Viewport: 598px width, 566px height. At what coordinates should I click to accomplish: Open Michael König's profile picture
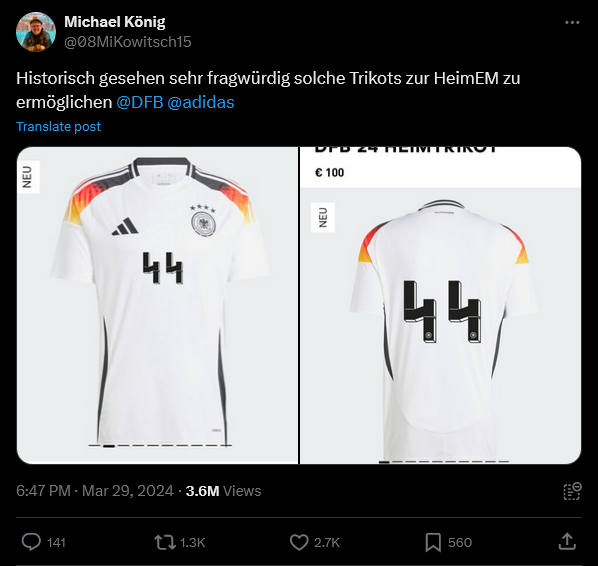(36, 32)
